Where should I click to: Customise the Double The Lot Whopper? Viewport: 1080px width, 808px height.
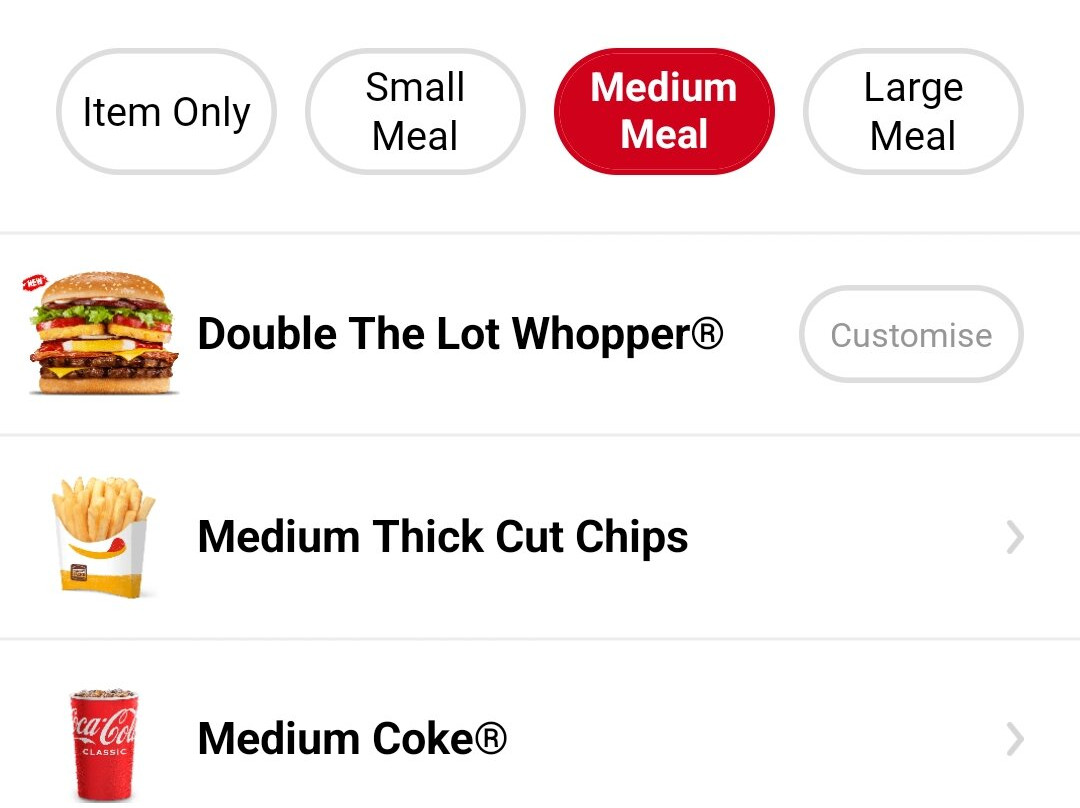[x=911, y=335]
